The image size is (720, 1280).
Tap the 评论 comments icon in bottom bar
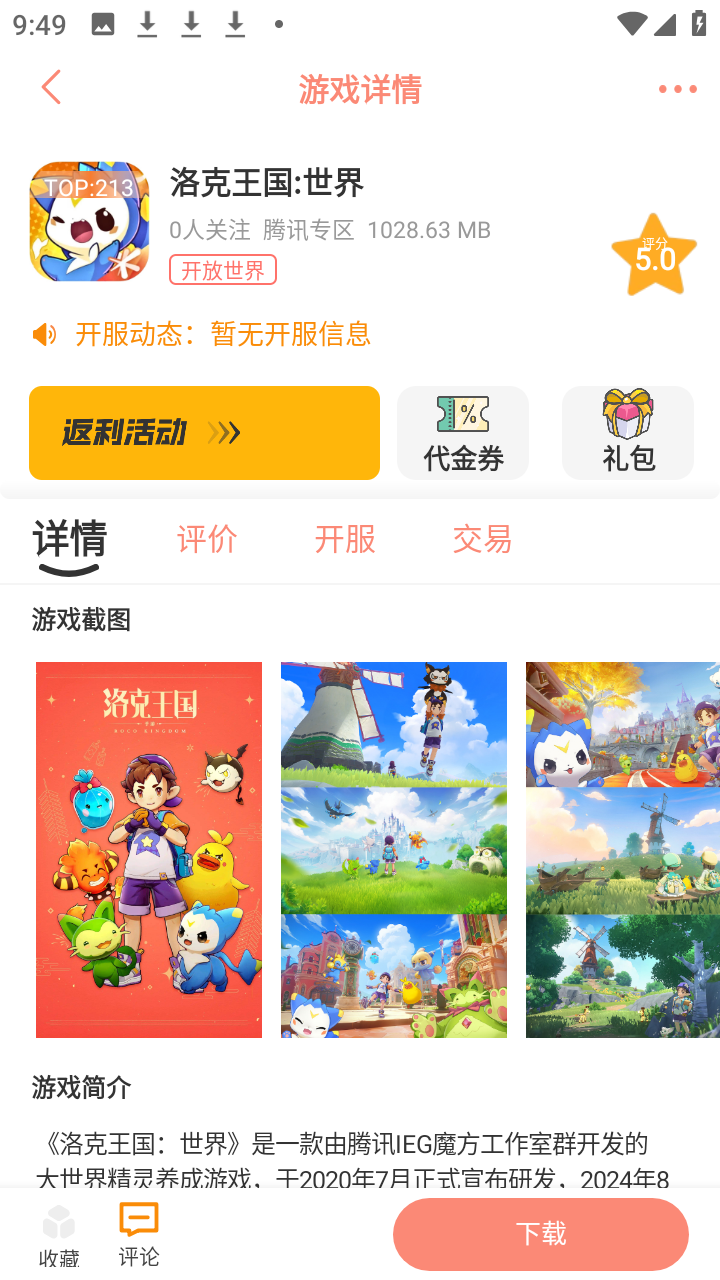[137, 1220]
